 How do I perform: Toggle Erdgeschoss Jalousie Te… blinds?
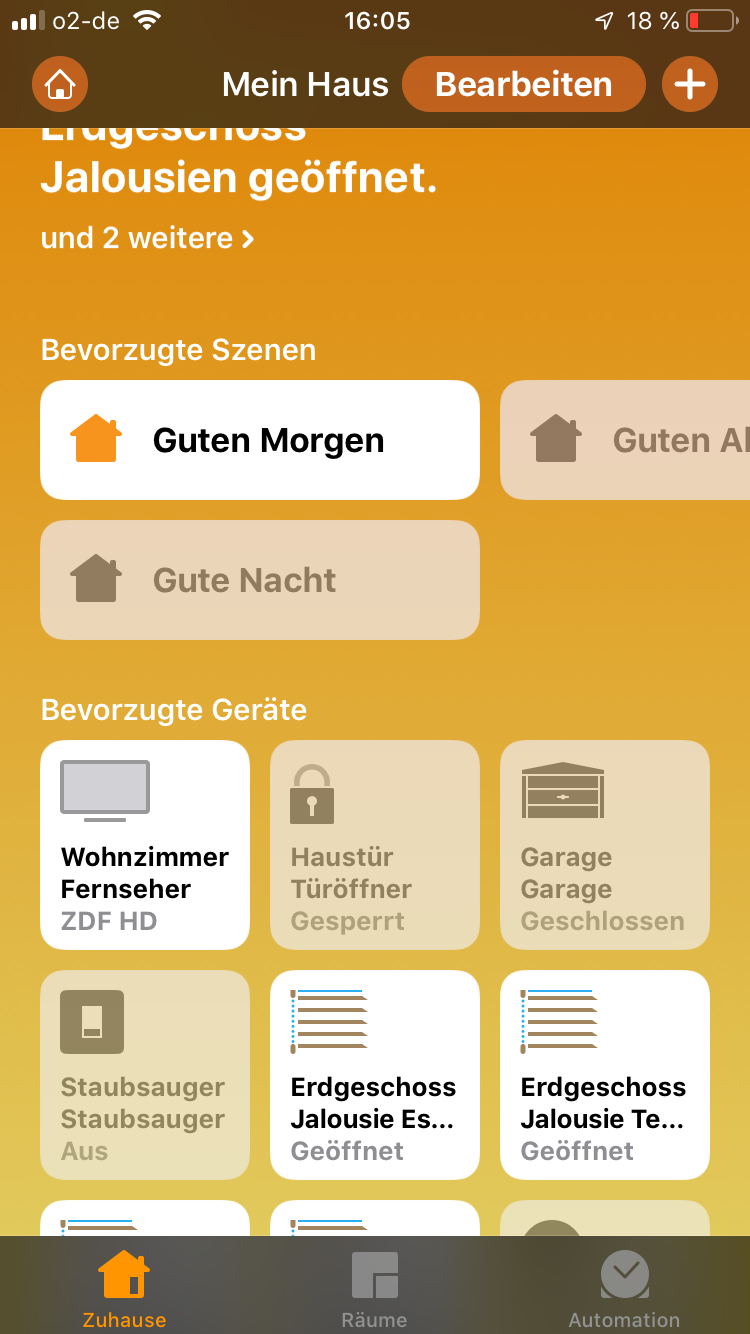point(605,1075)
